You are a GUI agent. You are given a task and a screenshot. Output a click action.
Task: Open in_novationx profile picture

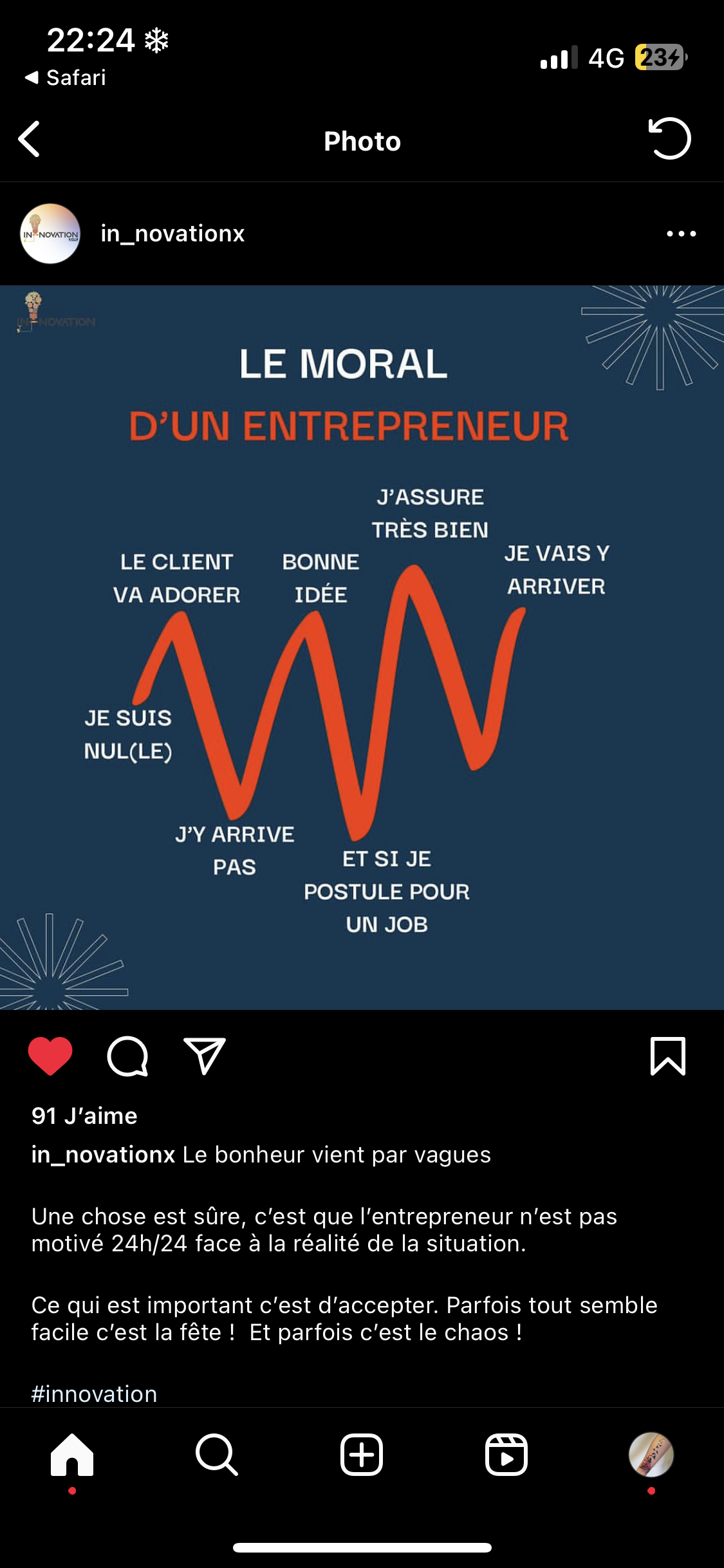50,234
